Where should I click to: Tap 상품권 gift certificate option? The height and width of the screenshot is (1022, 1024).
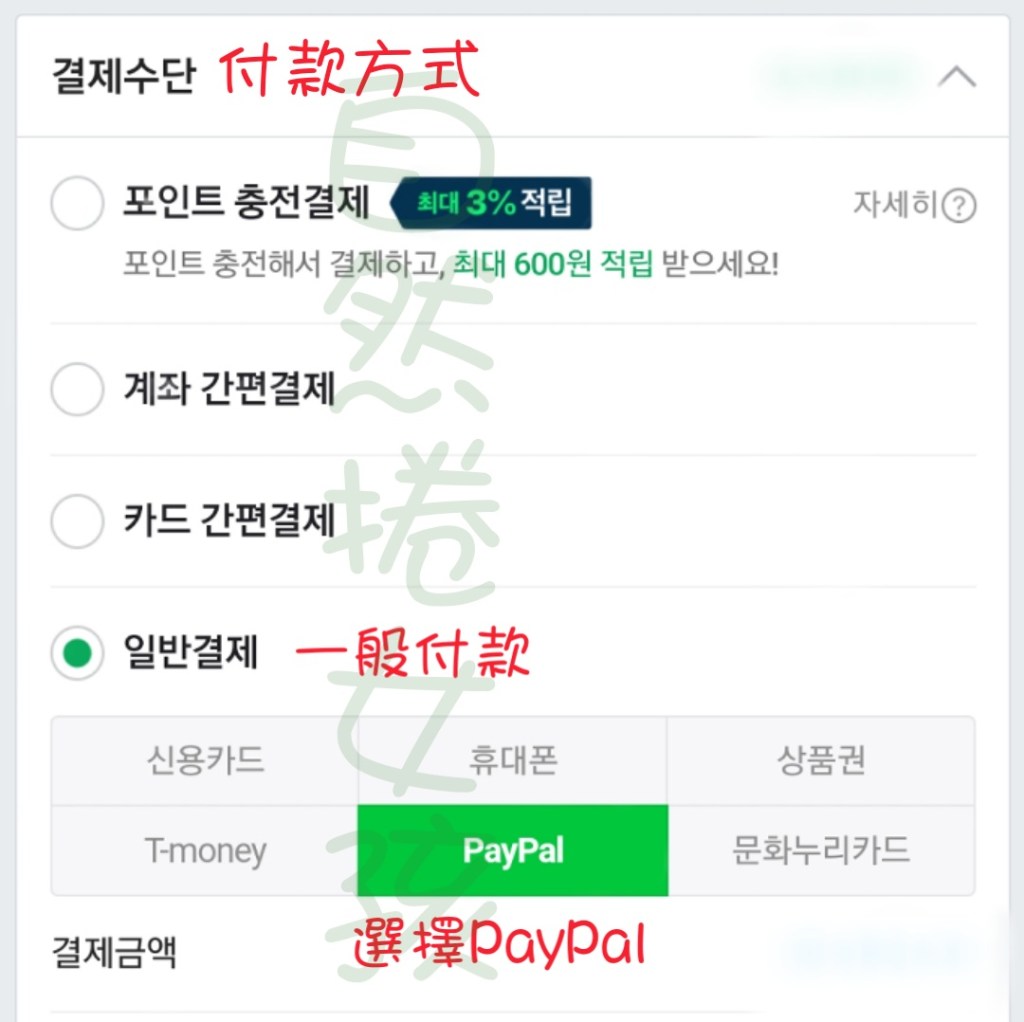820,761
